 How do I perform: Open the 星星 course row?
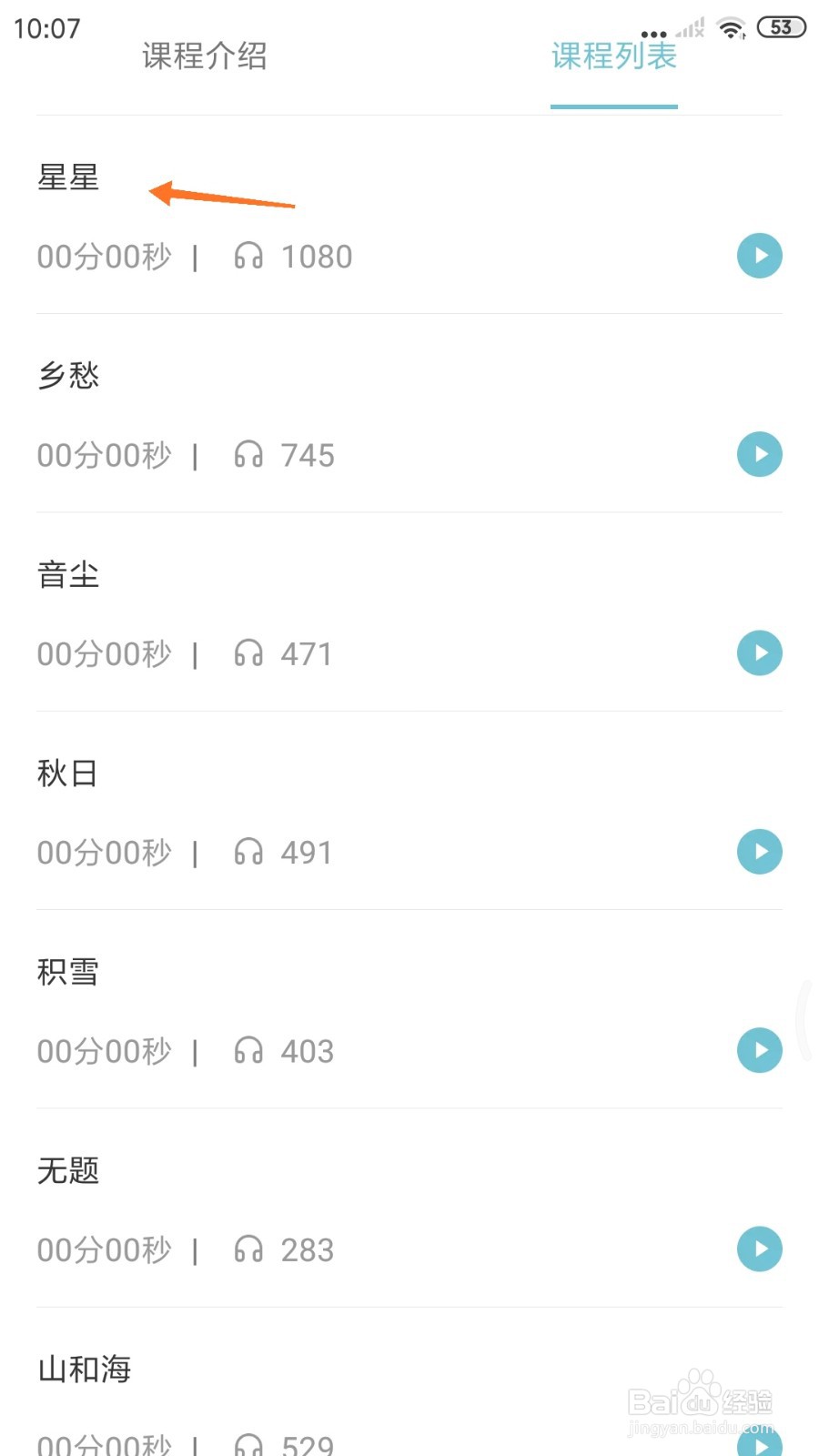(409, 215)
